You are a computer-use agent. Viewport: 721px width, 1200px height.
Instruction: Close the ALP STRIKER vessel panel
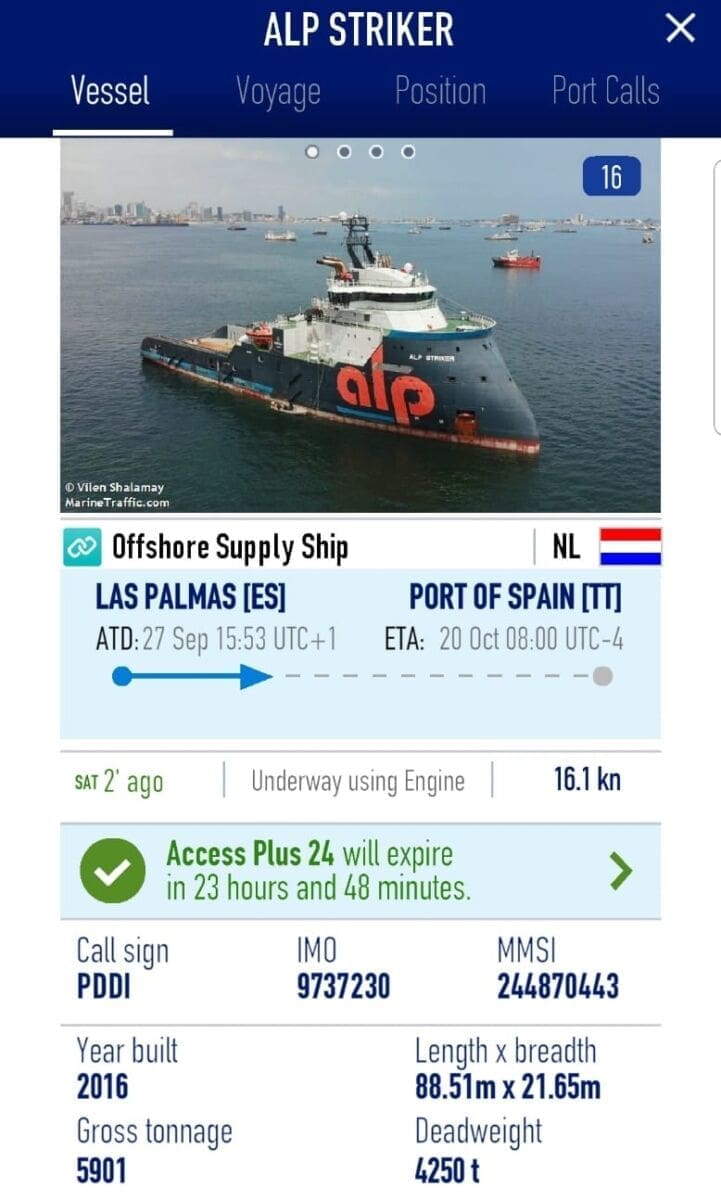[680, 29]
